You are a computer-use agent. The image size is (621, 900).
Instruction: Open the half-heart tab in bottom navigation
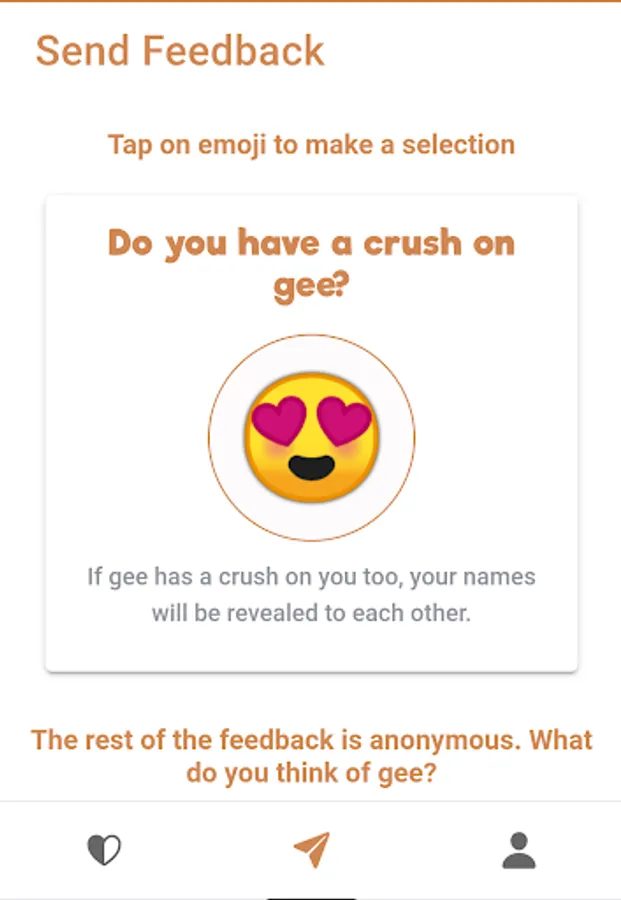click(x=103, y=850)
